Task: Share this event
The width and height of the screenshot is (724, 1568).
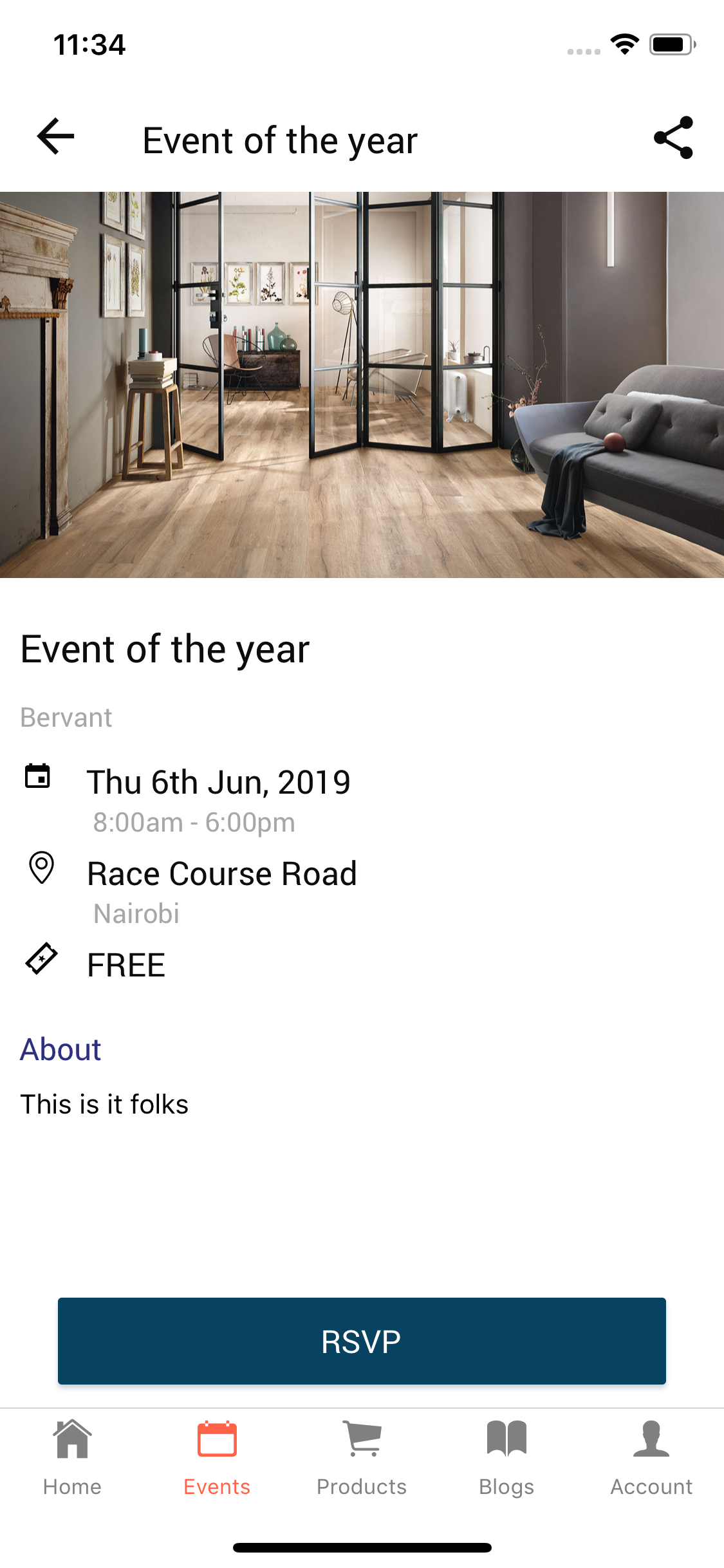Action: point(673,138)
